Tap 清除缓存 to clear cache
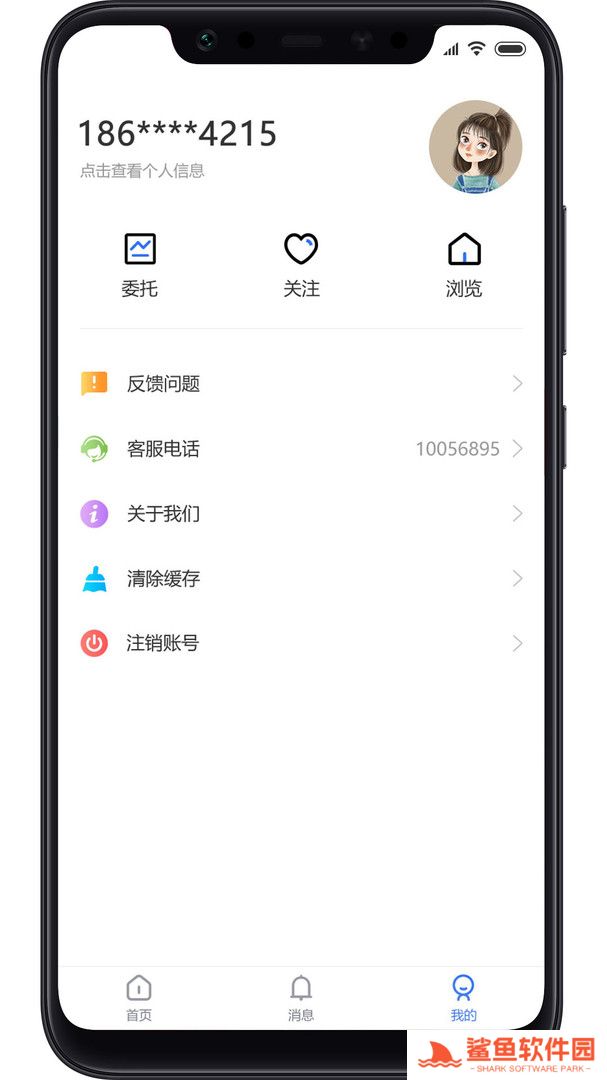The height and width of the screenshot is (1080, 607). click(x=300, y=579)
